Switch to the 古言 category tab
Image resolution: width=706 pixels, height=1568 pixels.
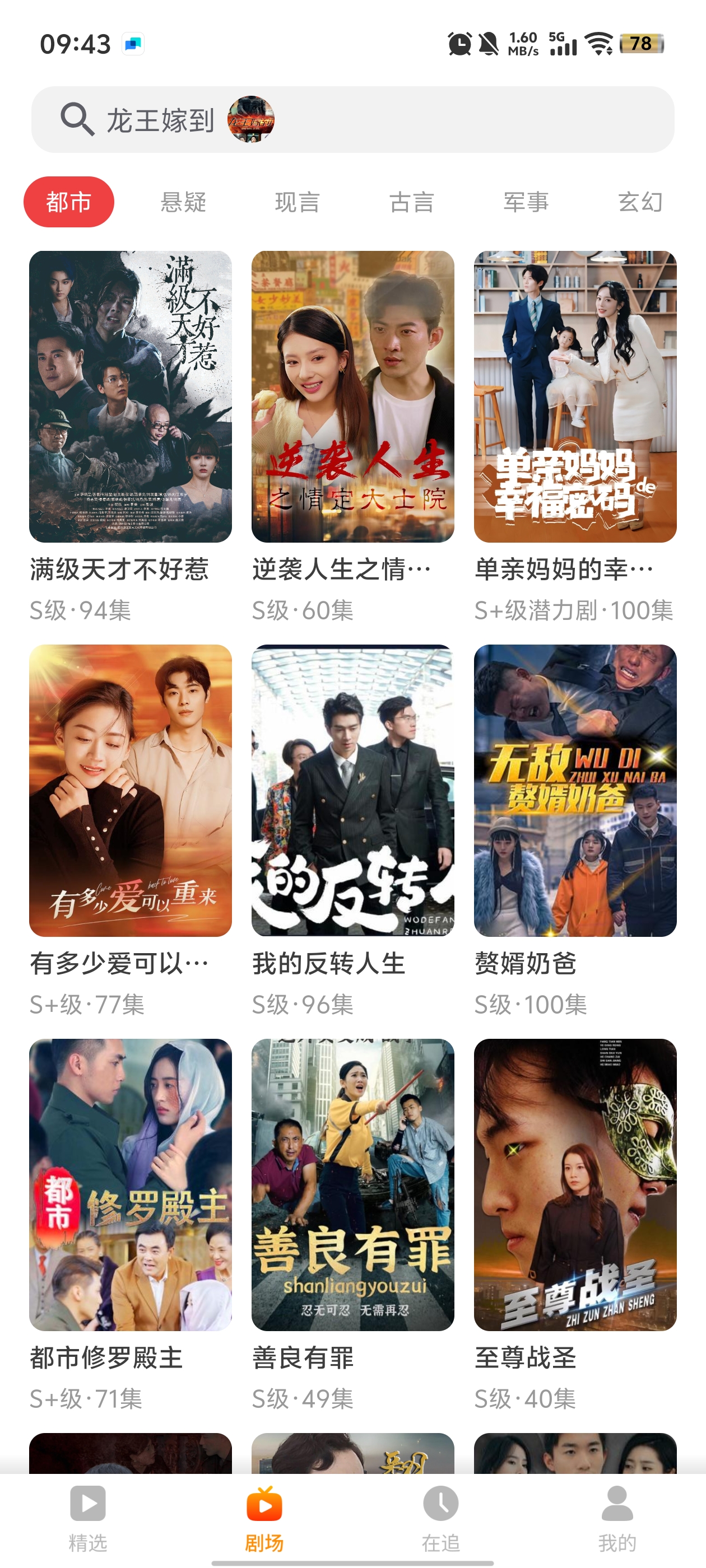coord(412,202)
